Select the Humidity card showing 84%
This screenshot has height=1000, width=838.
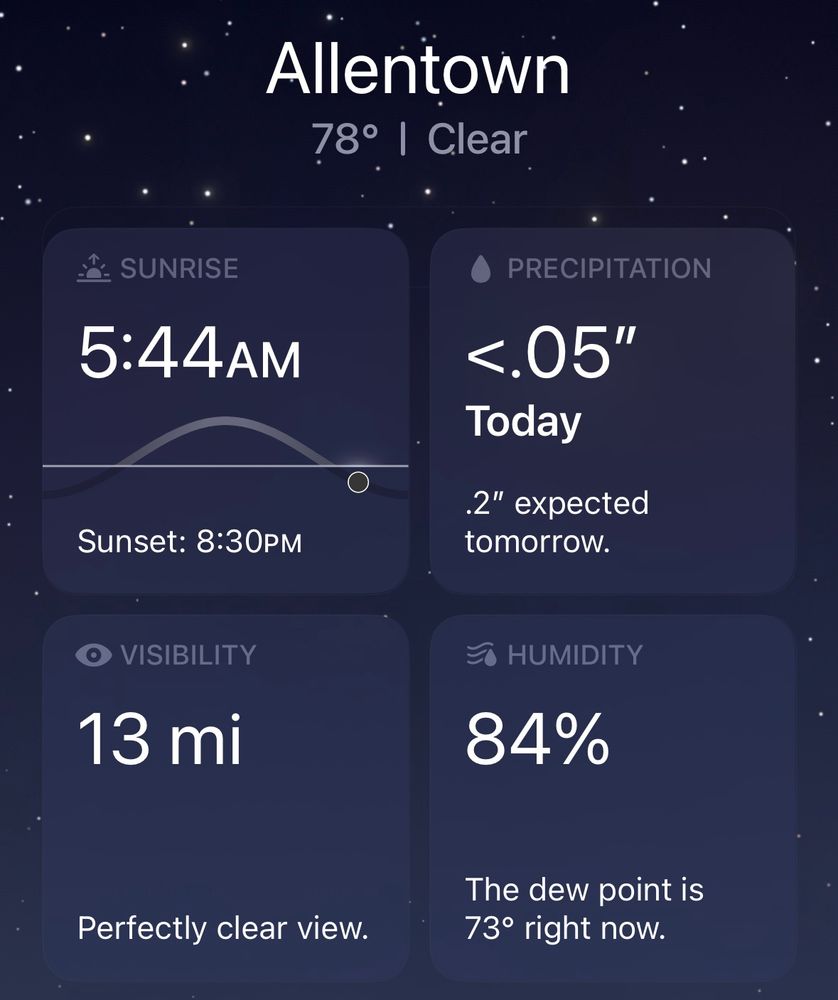pyautogui.click(x=612, y=797)
